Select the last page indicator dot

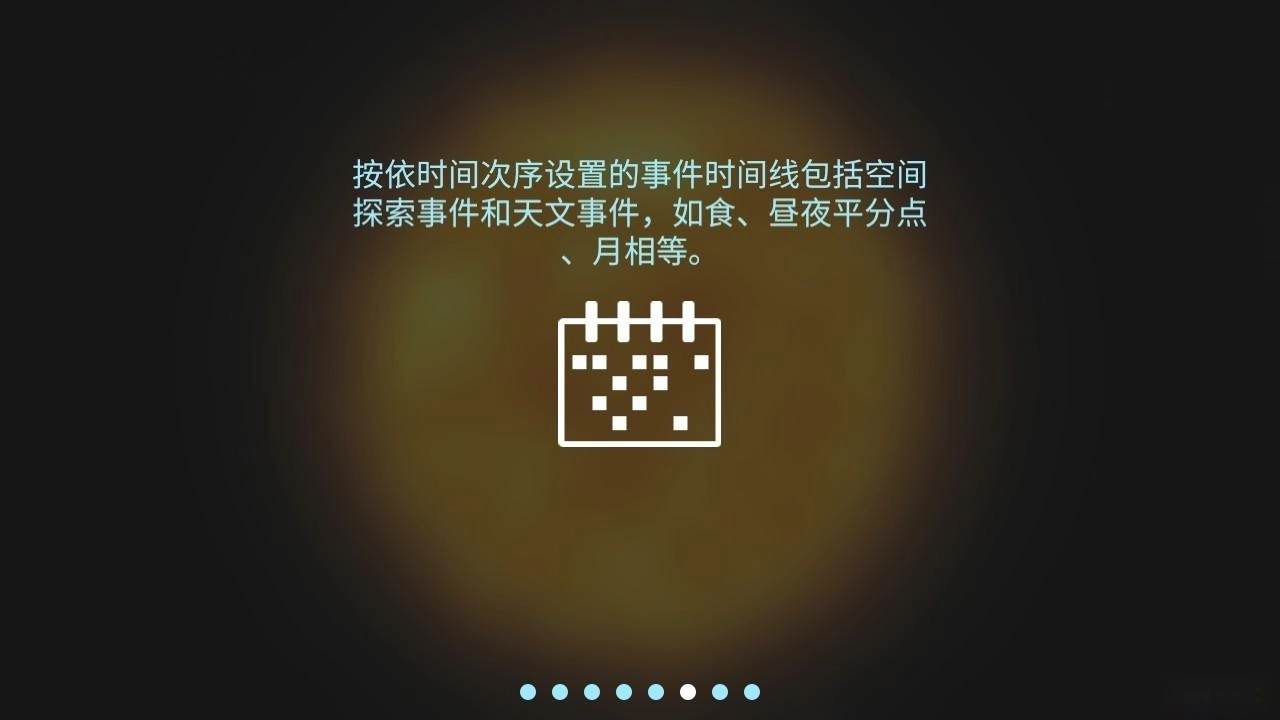(752, 692)
